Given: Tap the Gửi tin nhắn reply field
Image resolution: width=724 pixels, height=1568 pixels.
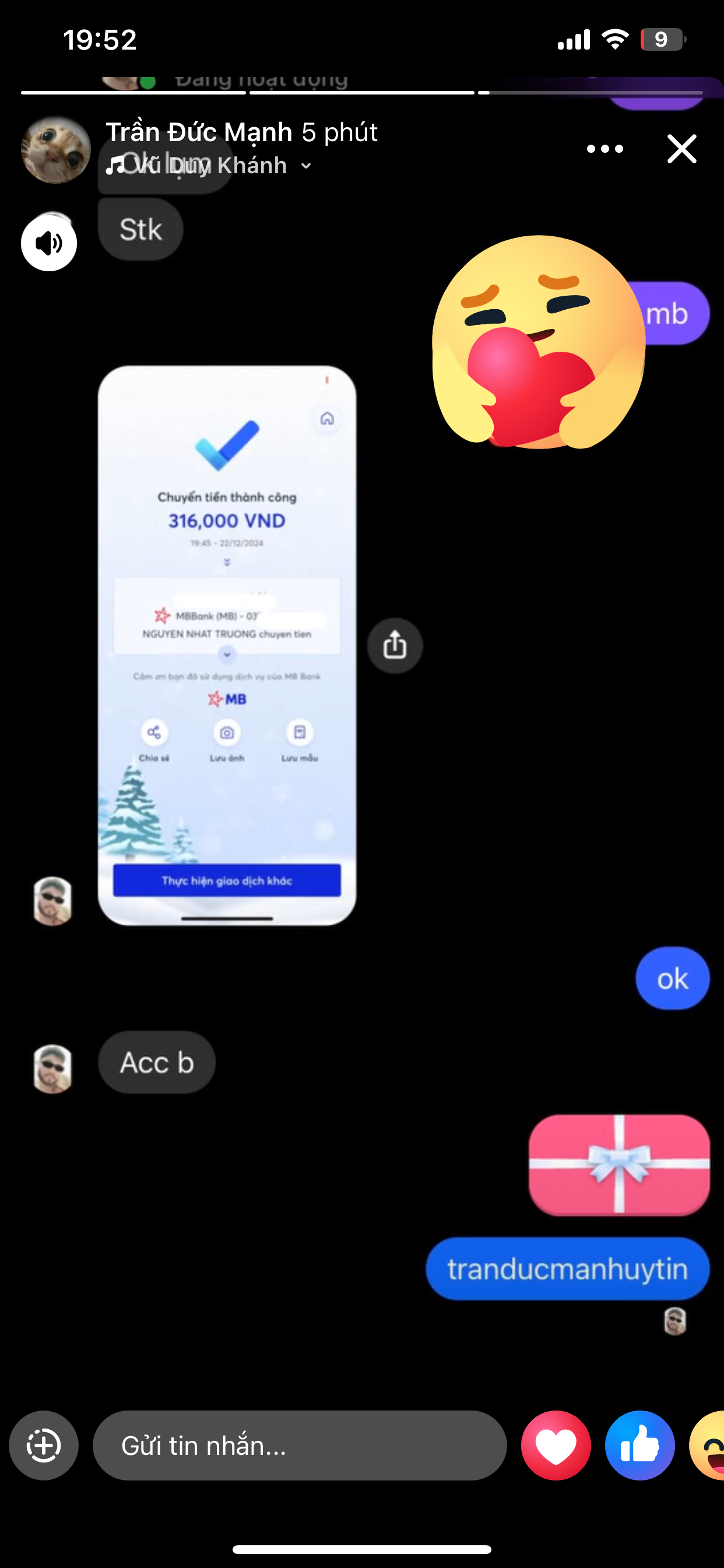Looking at the screenshot, I should 299,1445.
